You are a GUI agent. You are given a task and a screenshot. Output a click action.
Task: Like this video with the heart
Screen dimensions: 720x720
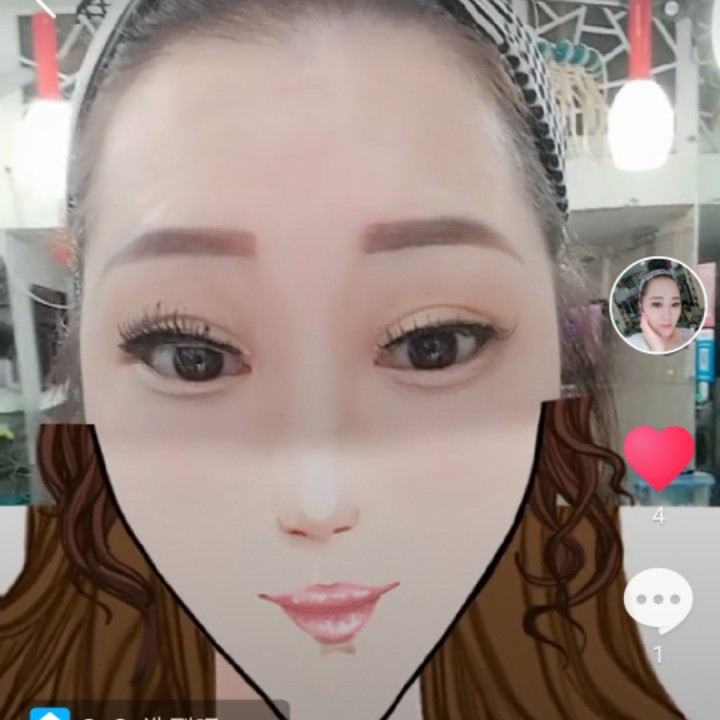click(658, 456)
